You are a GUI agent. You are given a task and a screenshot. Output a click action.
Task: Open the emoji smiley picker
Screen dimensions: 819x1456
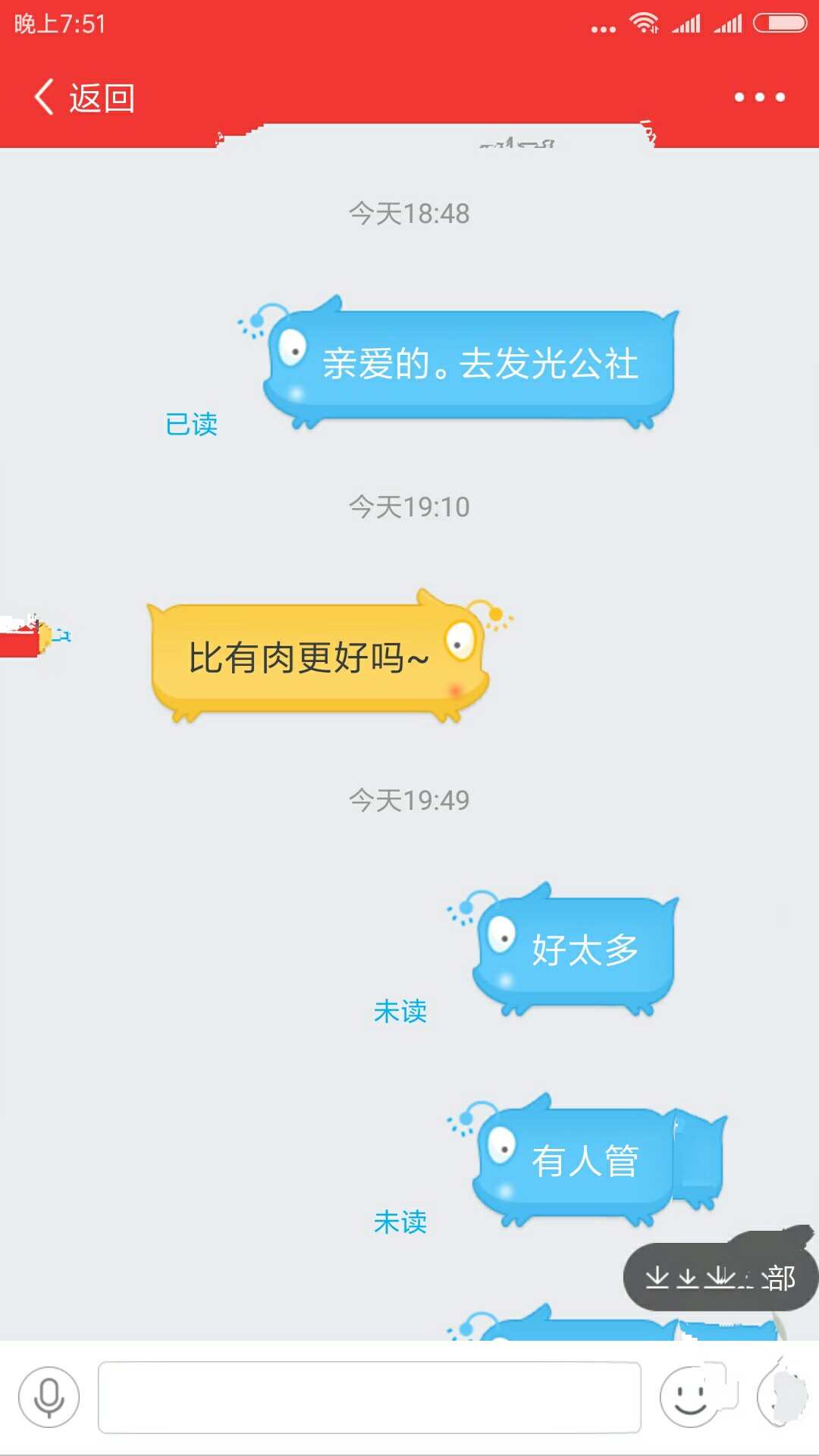pos(690,1397)
